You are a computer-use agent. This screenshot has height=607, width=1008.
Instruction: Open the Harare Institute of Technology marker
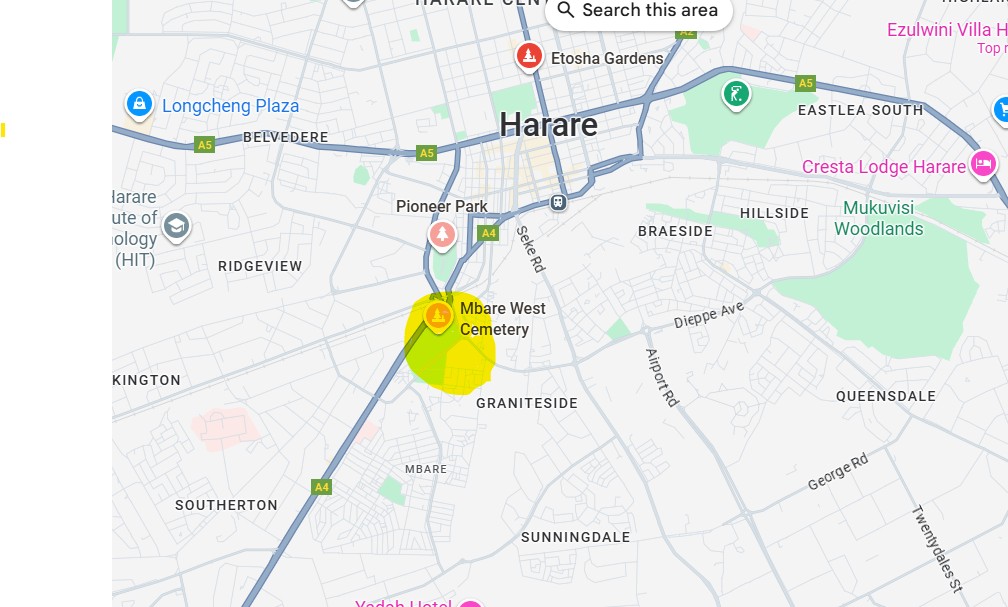(176, 227)
